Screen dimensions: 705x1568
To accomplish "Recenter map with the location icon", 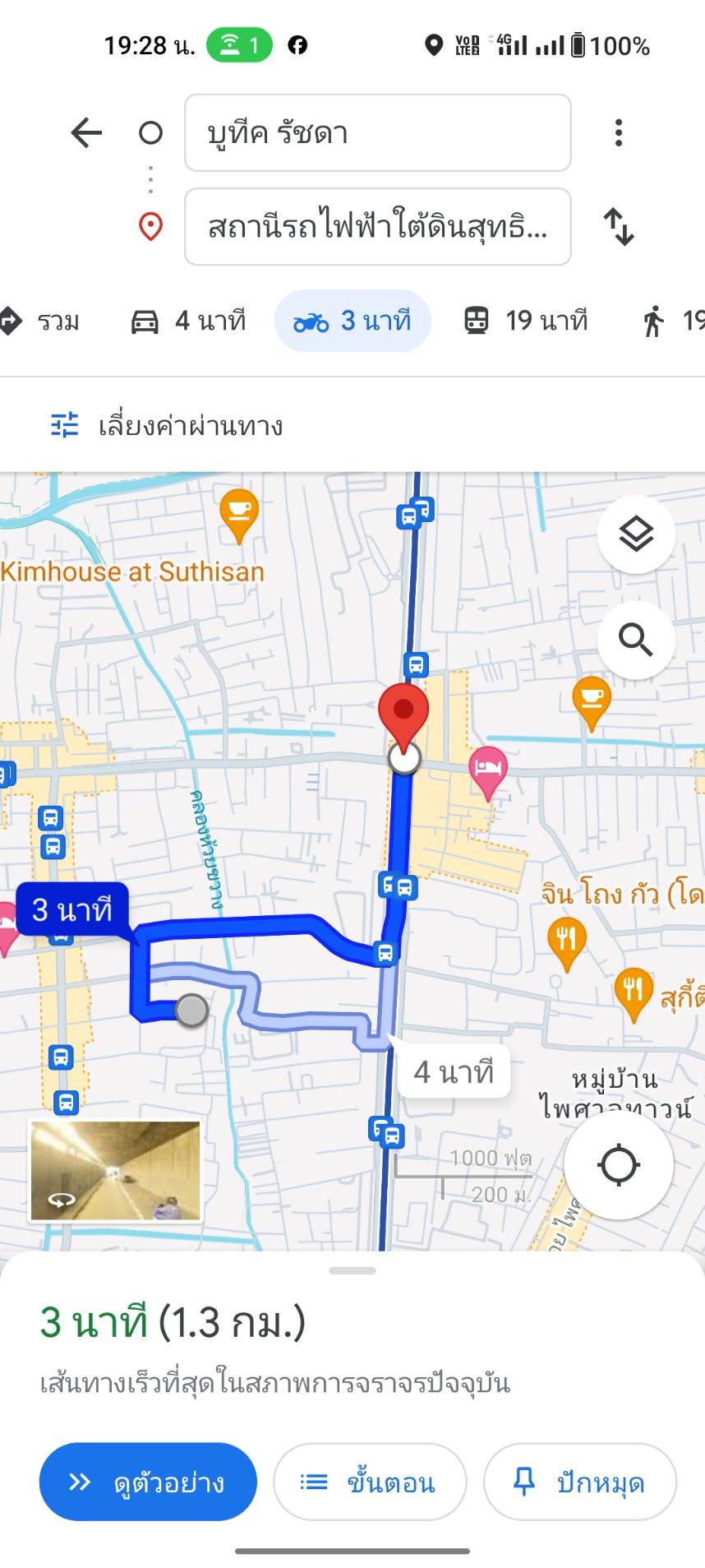I will 619,1164.
